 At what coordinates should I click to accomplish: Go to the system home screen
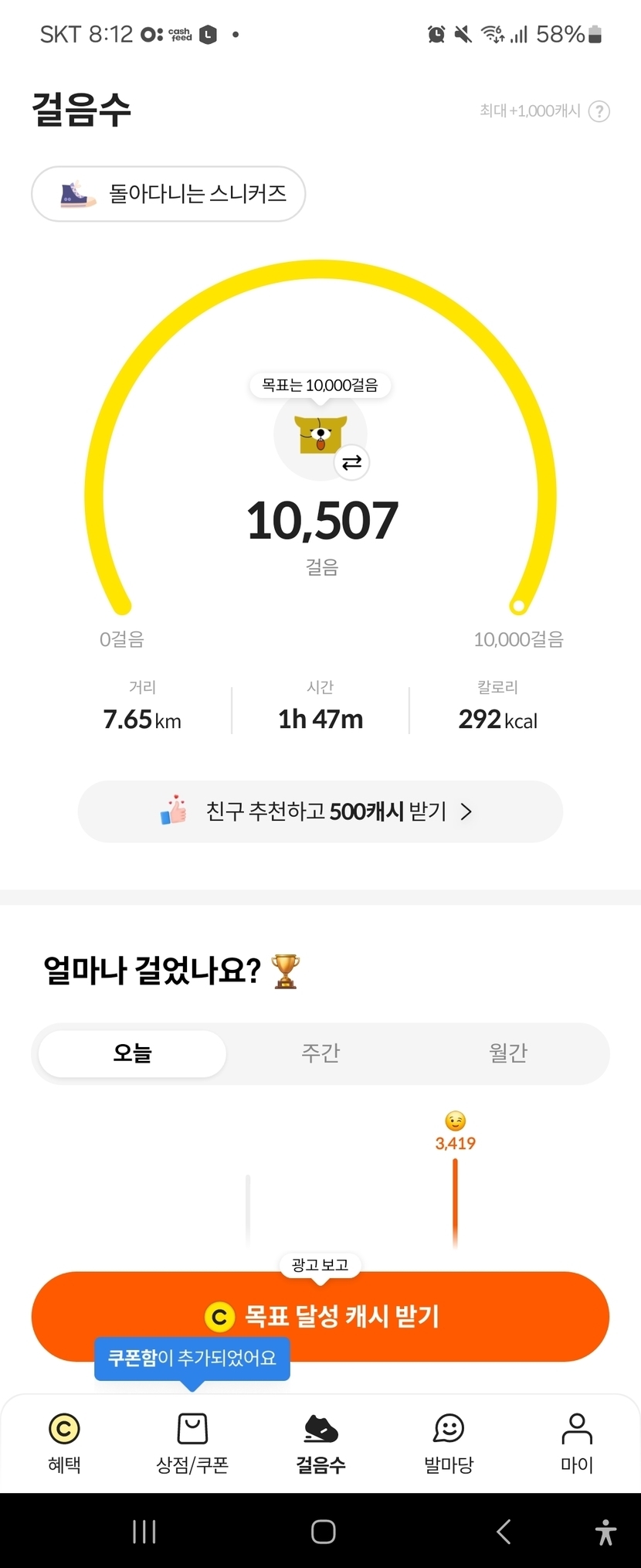click(x=323, y=1532)
